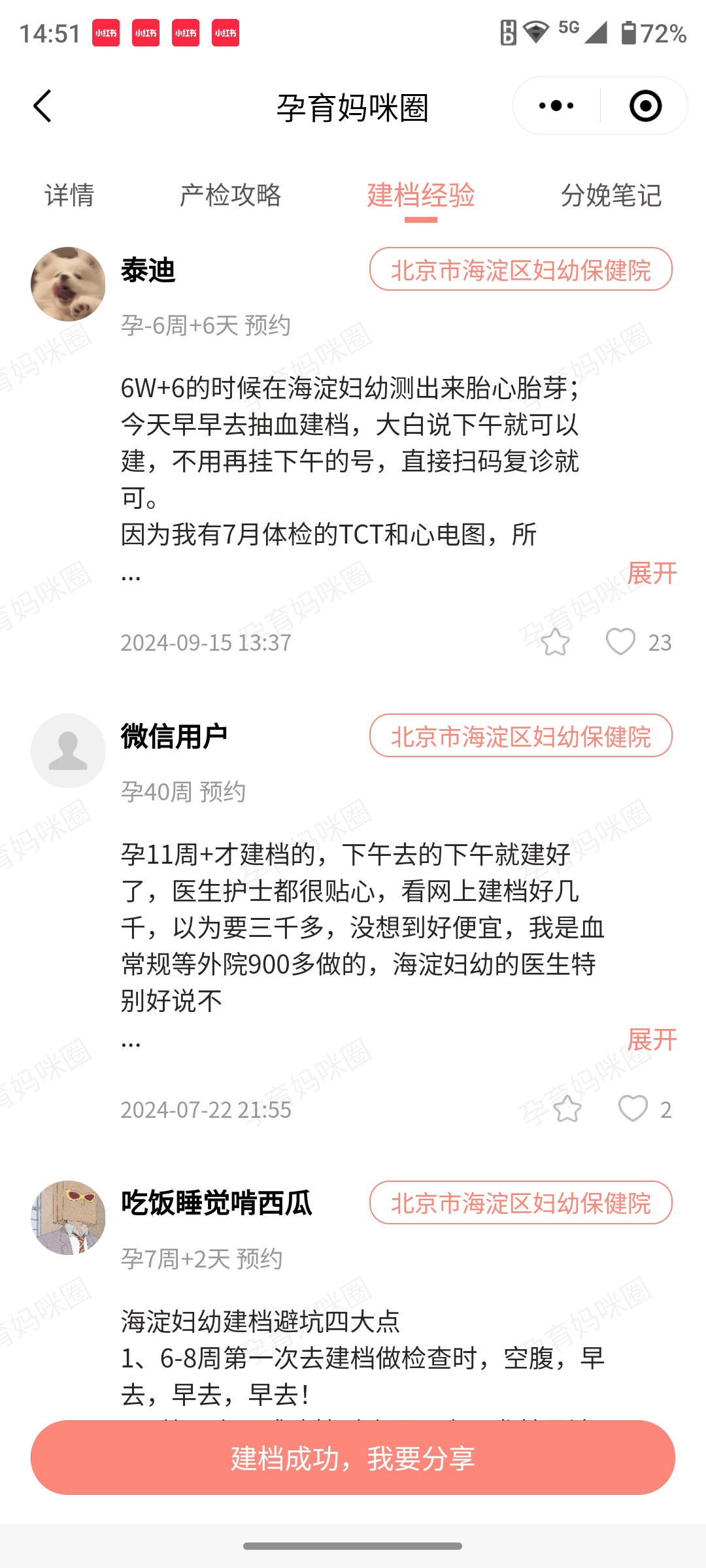Switch to the 产检攻略 tab

click(230, 195)
